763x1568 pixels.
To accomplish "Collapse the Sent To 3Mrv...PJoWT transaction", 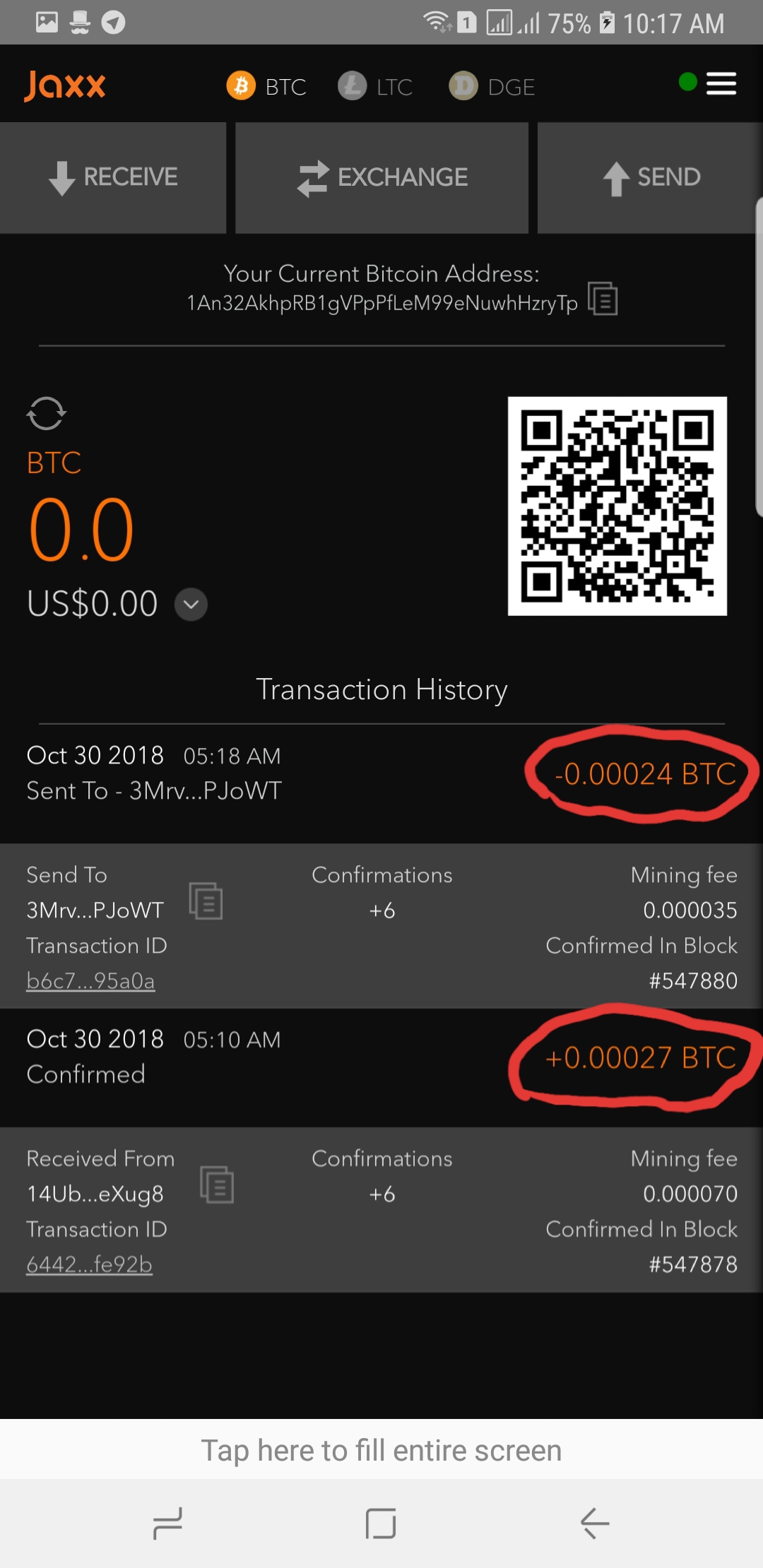I will pos(283,773).
